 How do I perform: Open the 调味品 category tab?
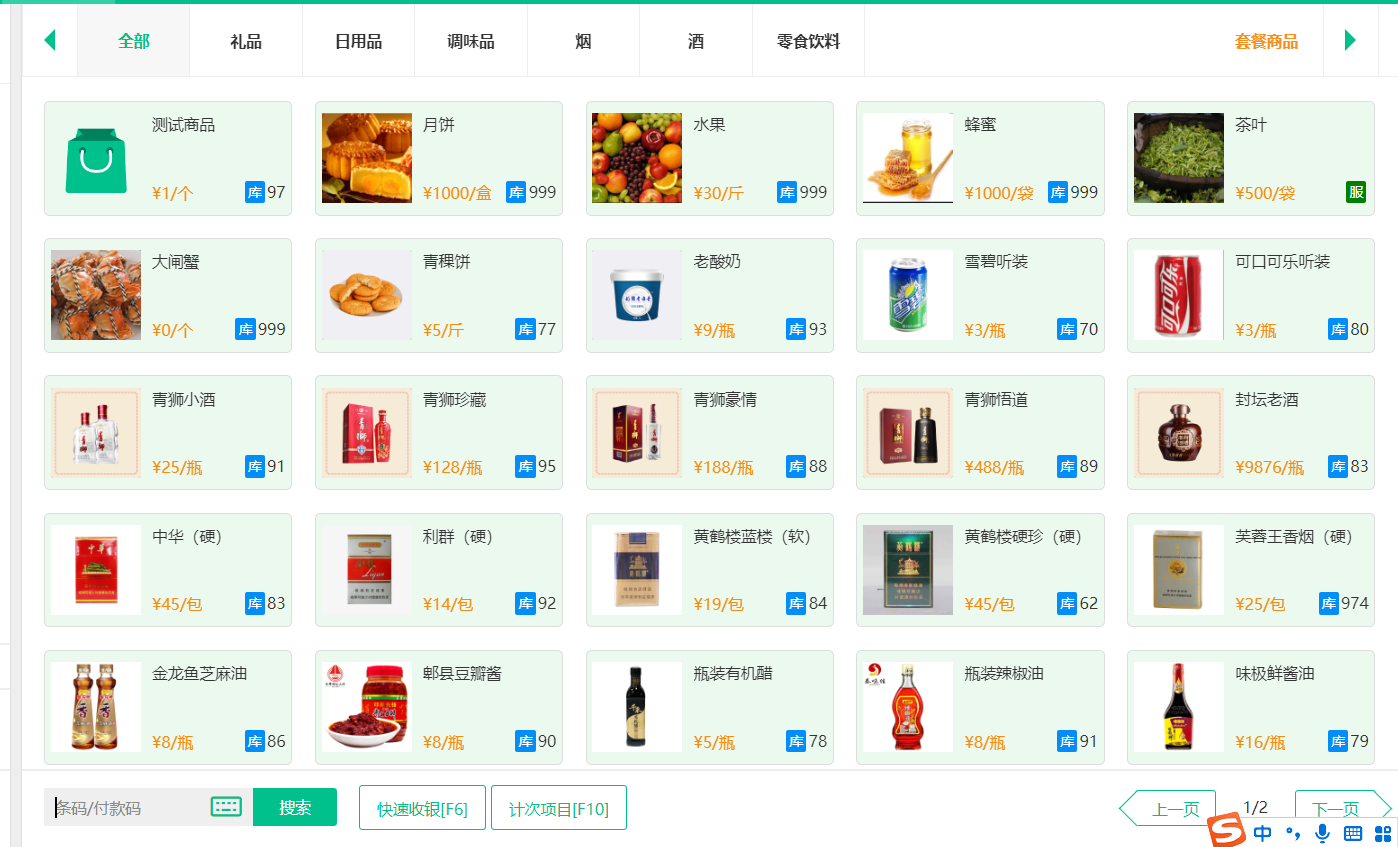pyautogui.click(x=470, y=41)
